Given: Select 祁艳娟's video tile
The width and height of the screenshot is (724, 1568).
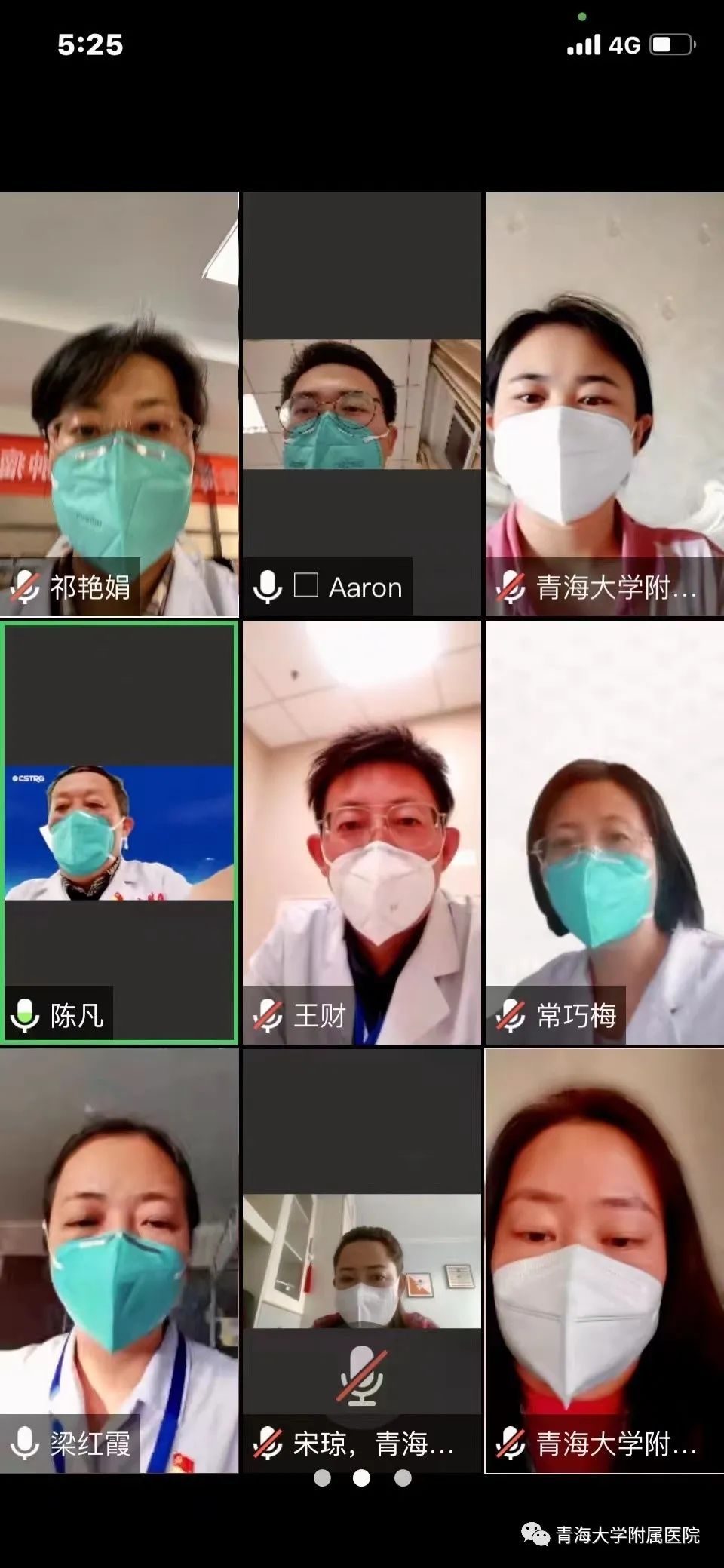Looking at the screenshot, I should (119, 404).
